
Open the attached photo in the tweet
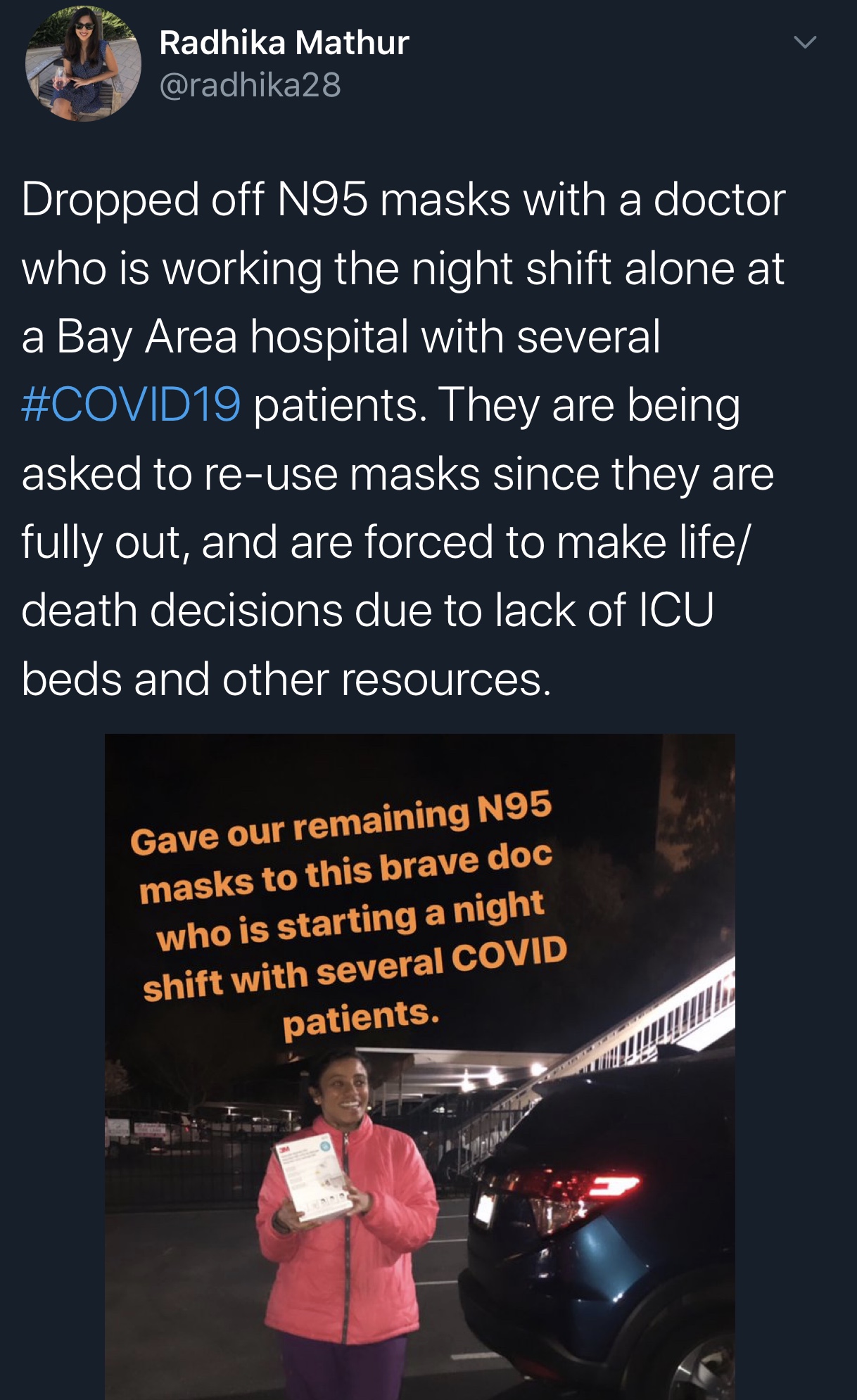click(419, 1066)
